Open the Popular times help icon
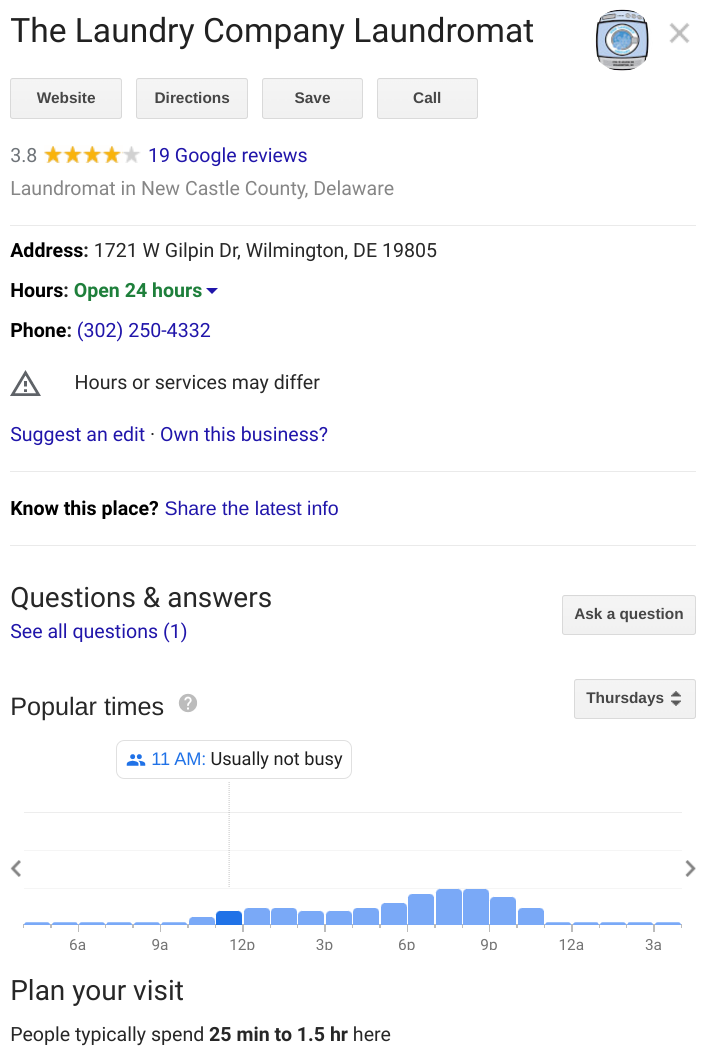The height and width of the screenshot is (1060, 708). pyautogui.click(x=188, y=704)
